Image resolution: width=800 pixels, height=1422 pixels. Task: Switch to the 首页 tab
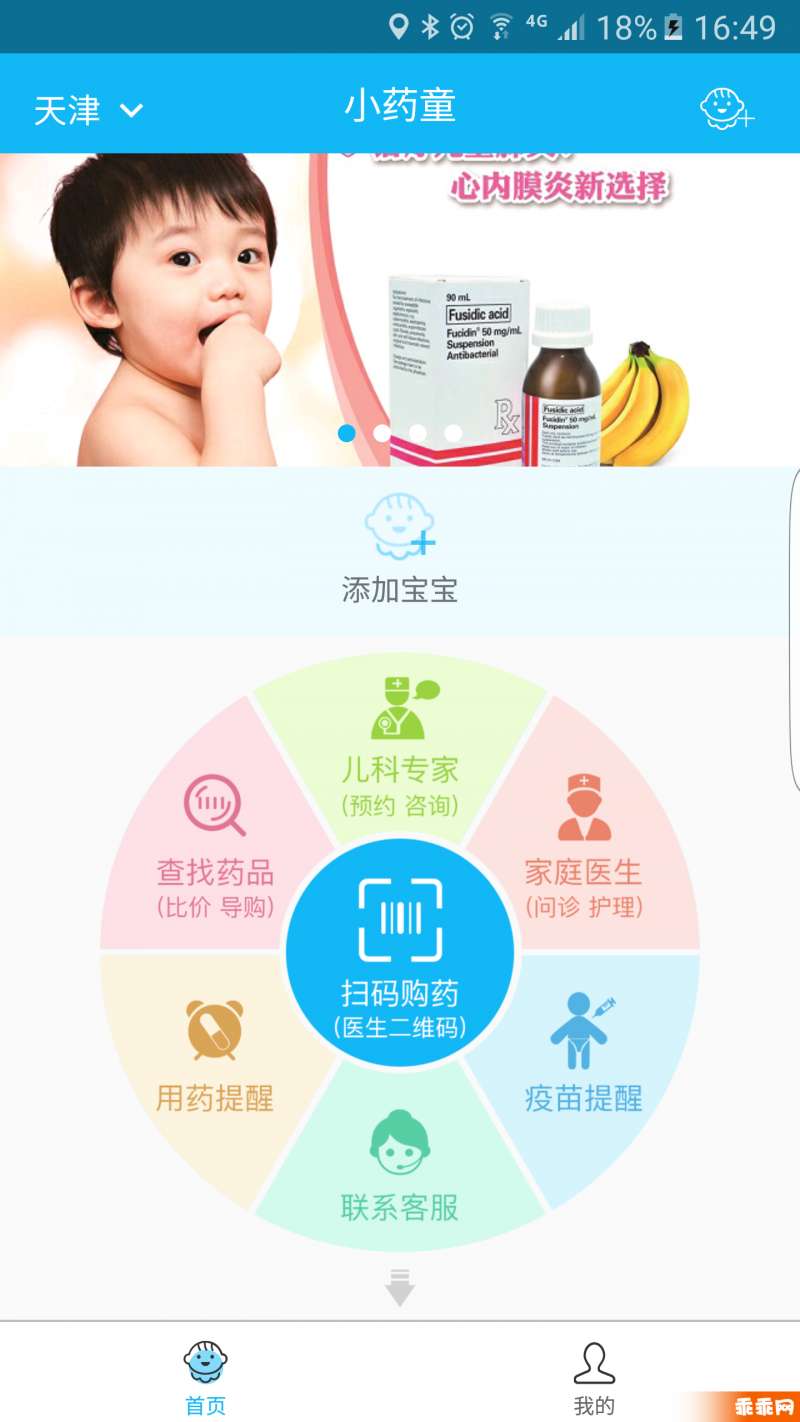click(205, 1375)
